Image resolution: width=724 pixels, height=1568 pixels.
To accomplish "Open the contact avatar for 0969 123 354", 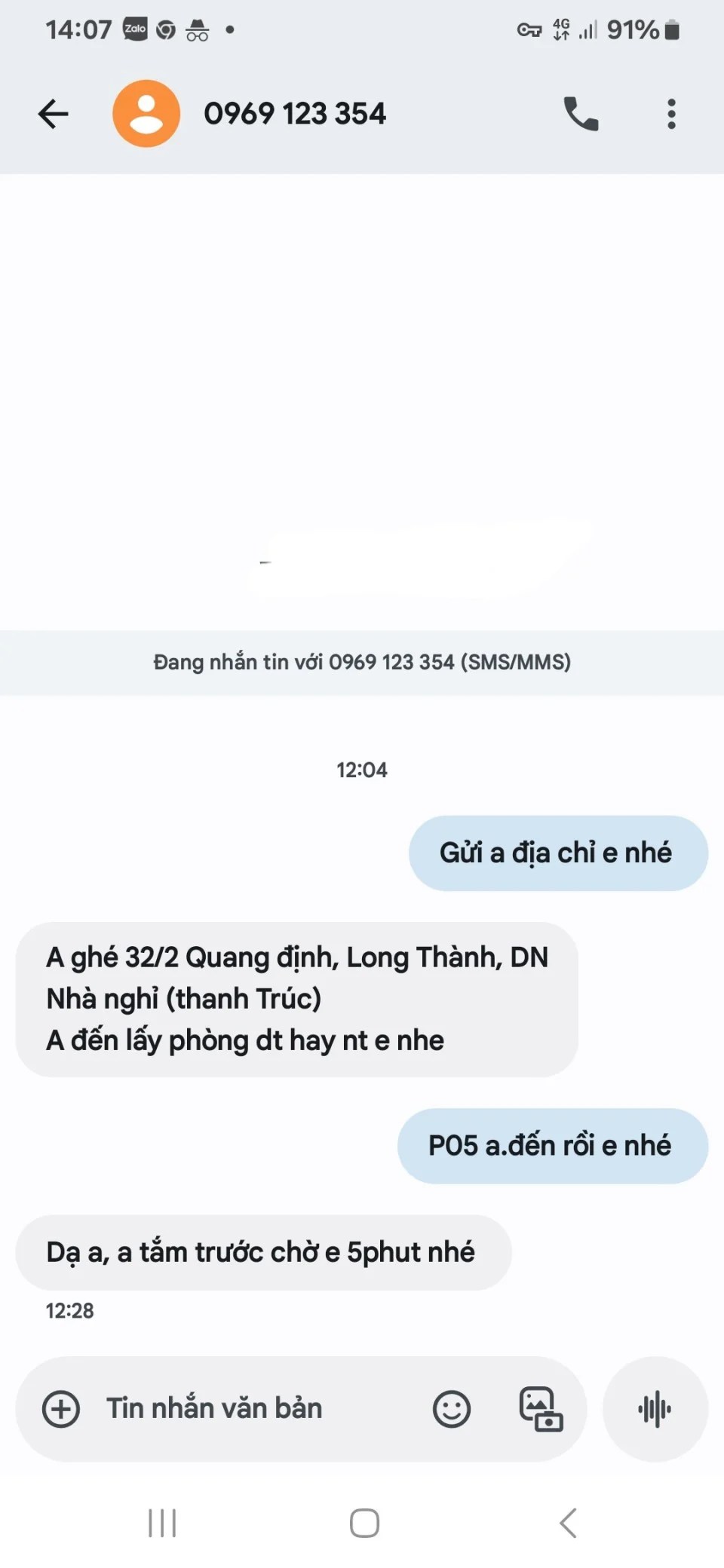I will point(146,114).
